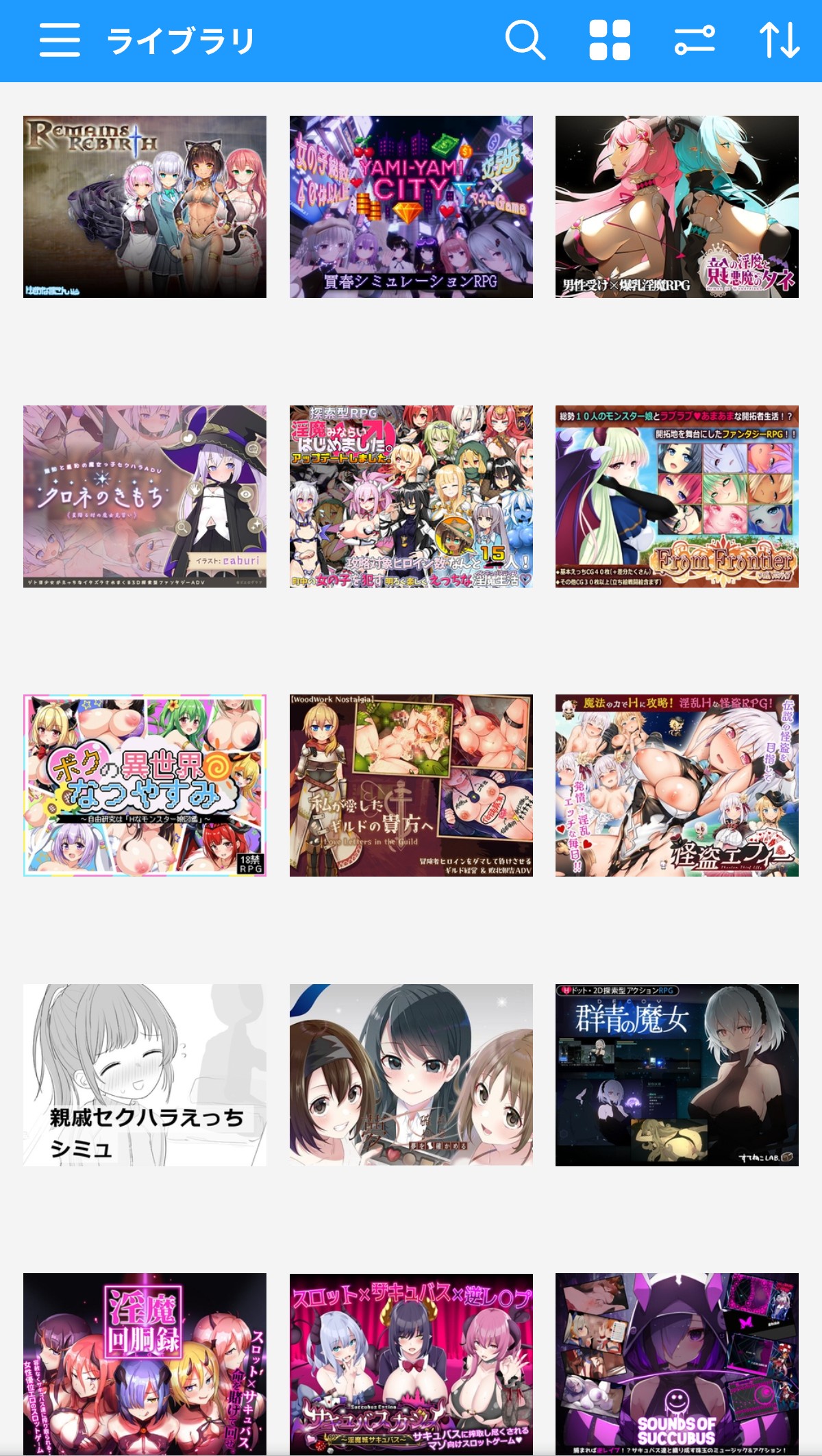Open the ボクの異世界なつやすみ tile
Screen dimensions: 822x1456
point(145,786)
